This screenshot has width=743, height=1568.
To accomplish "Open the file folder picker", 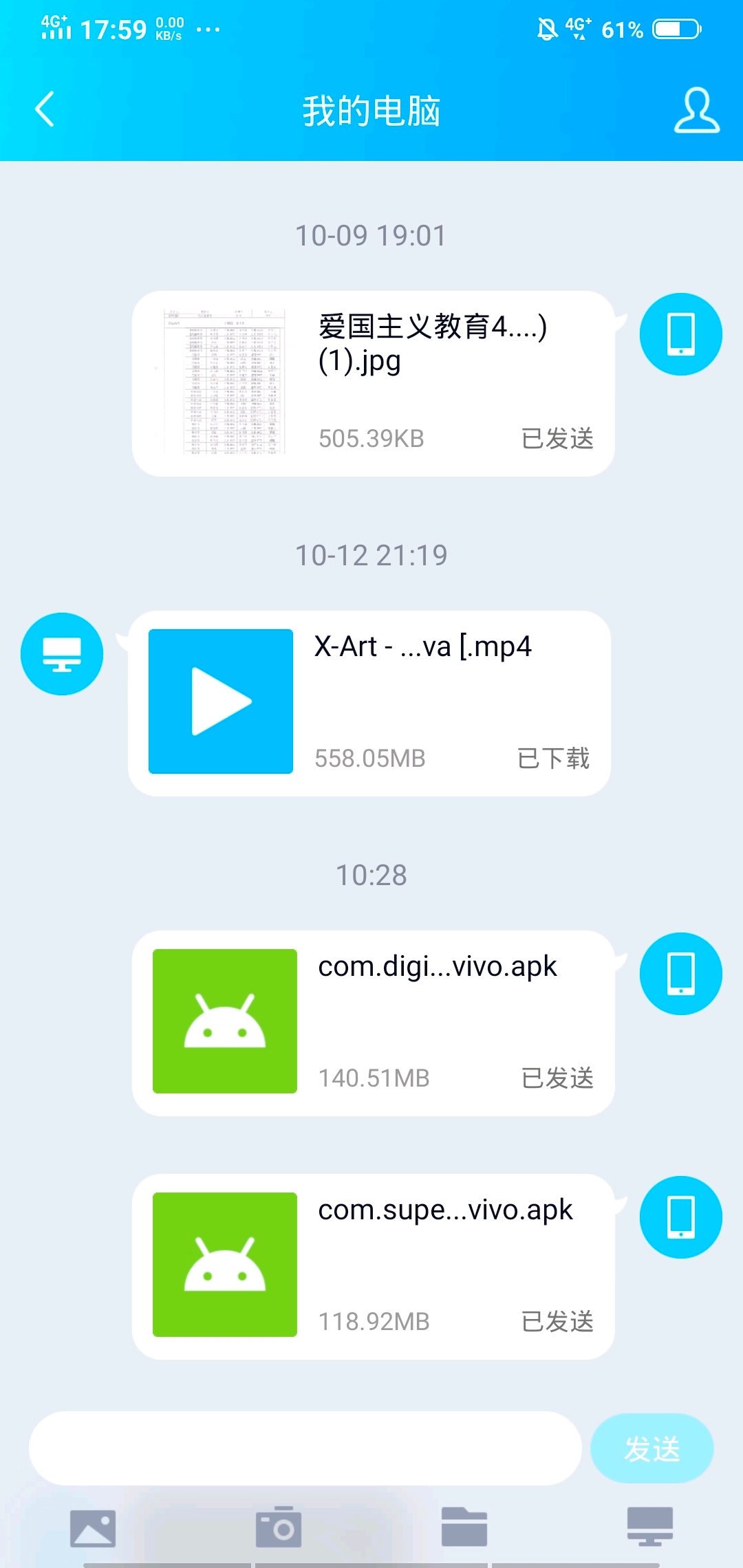I will [464, 1528].
